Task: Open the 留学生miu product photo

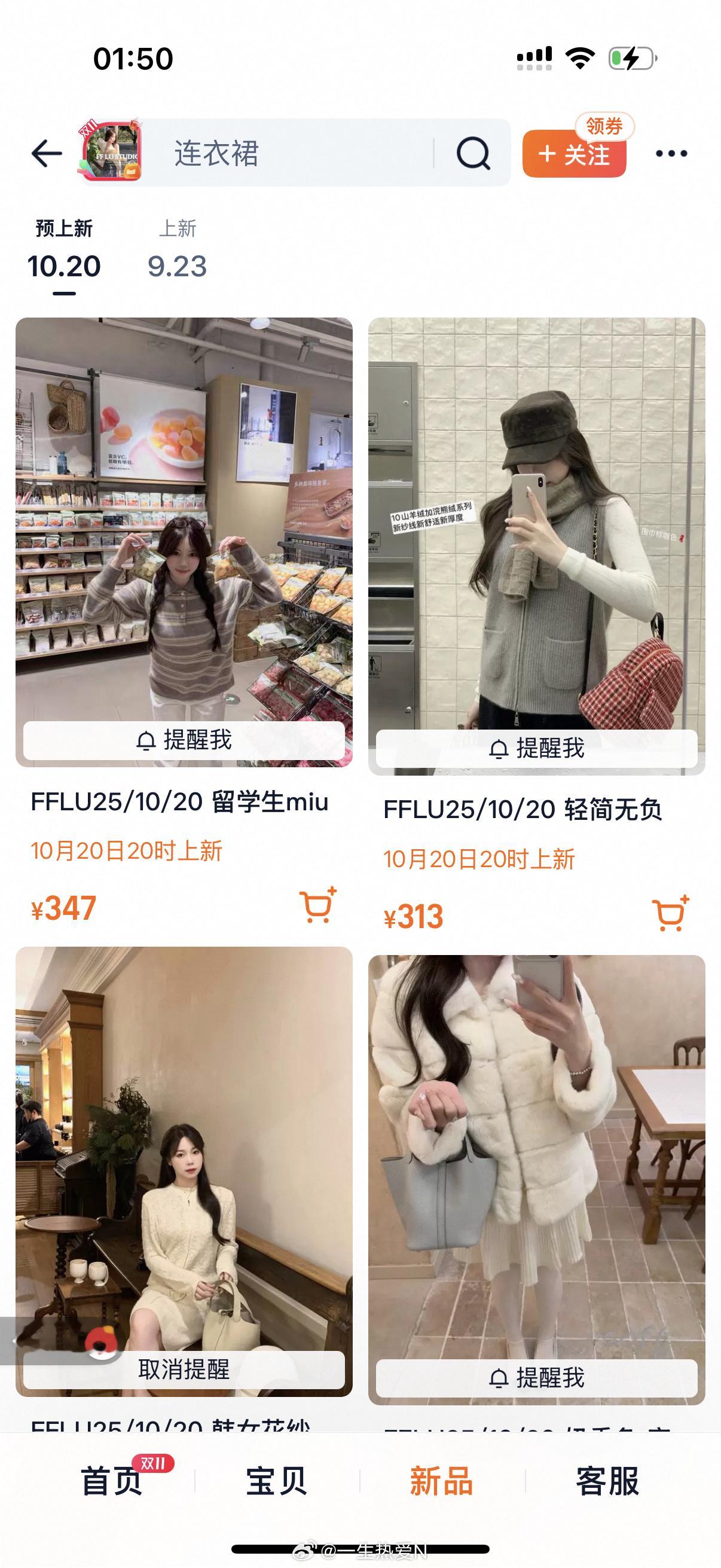Action: (x=184, y=517)
